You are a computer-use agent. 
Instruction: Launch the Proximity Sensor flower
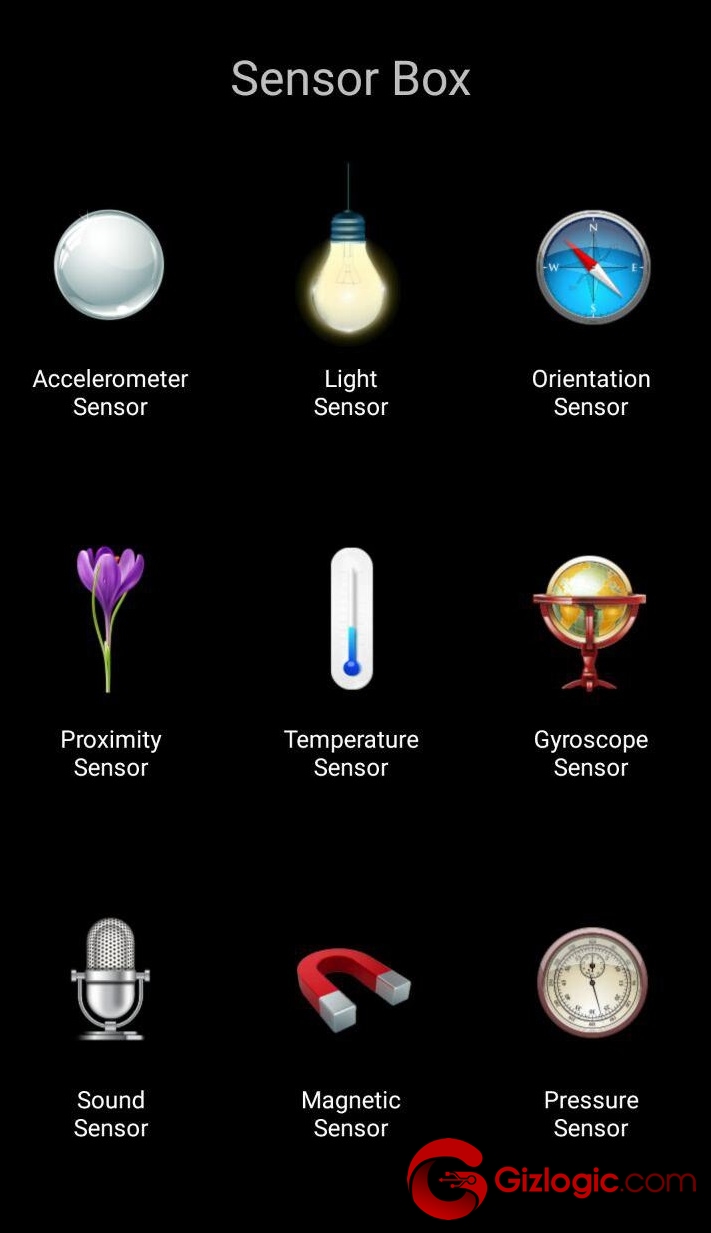(110, 618)
